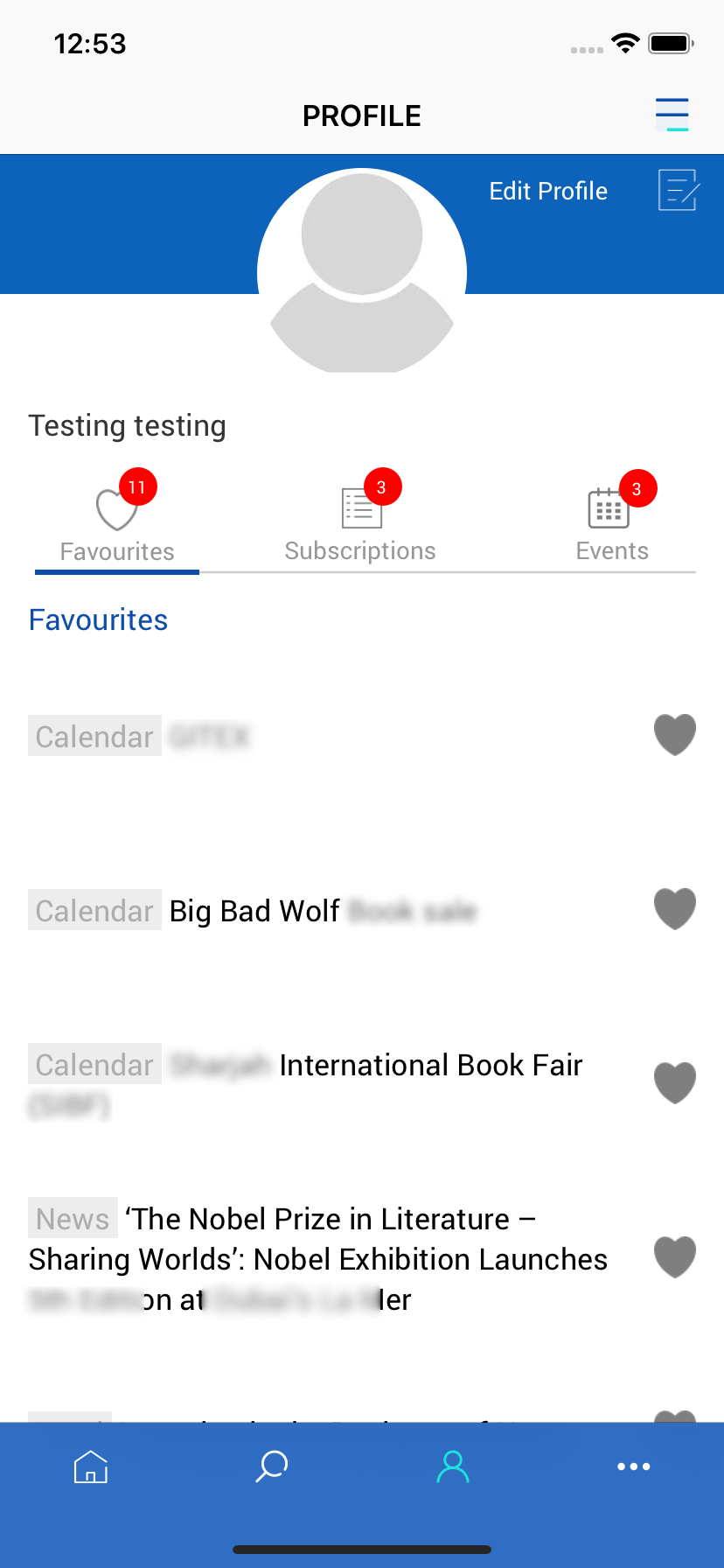Click the Favourites heading link
Viewport: 724px width, 1568px height.
click(98, 619)
